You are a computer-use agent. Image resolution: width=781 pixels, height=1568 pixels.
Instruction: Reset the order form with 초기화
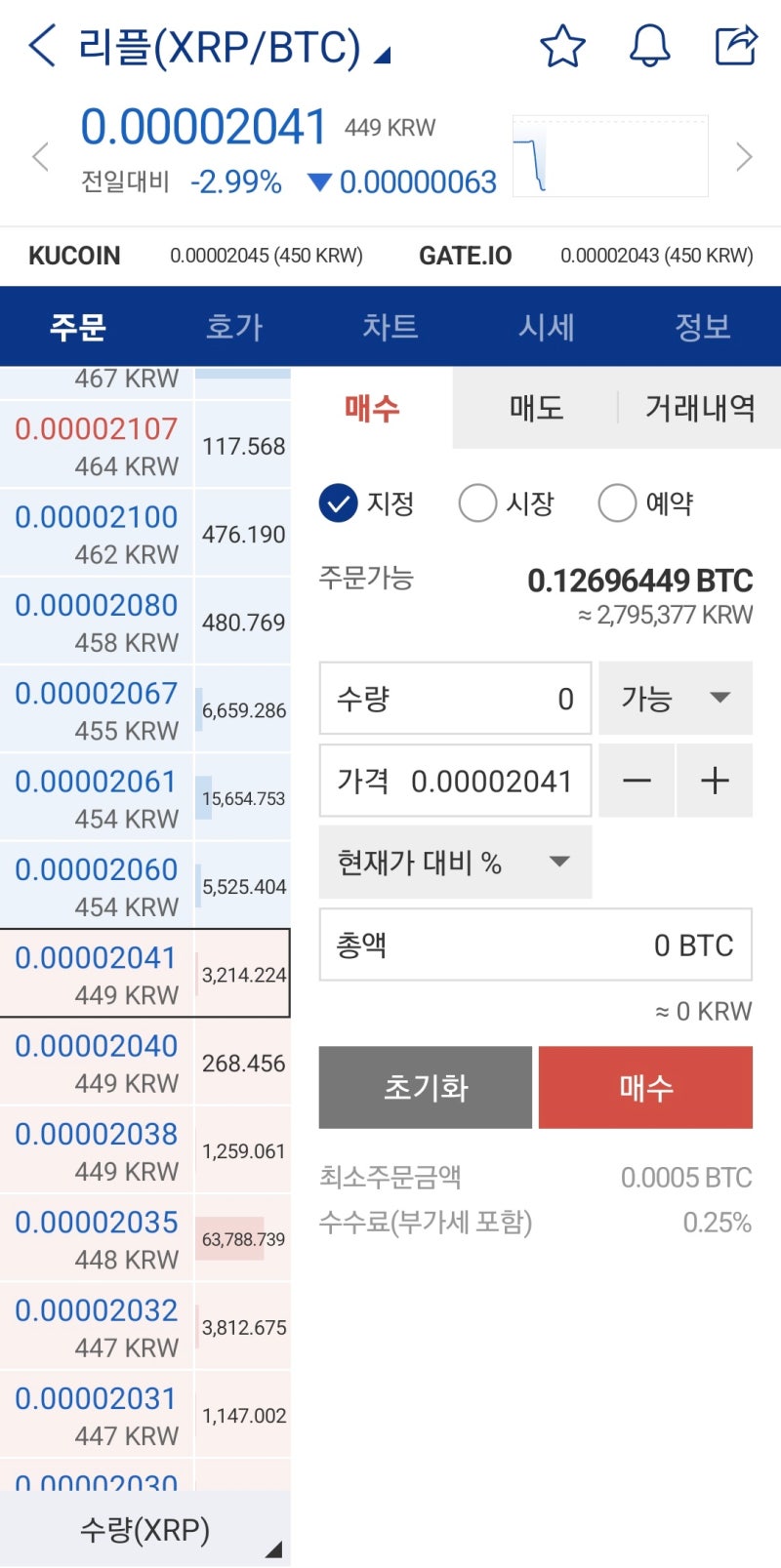(425, 1087)
